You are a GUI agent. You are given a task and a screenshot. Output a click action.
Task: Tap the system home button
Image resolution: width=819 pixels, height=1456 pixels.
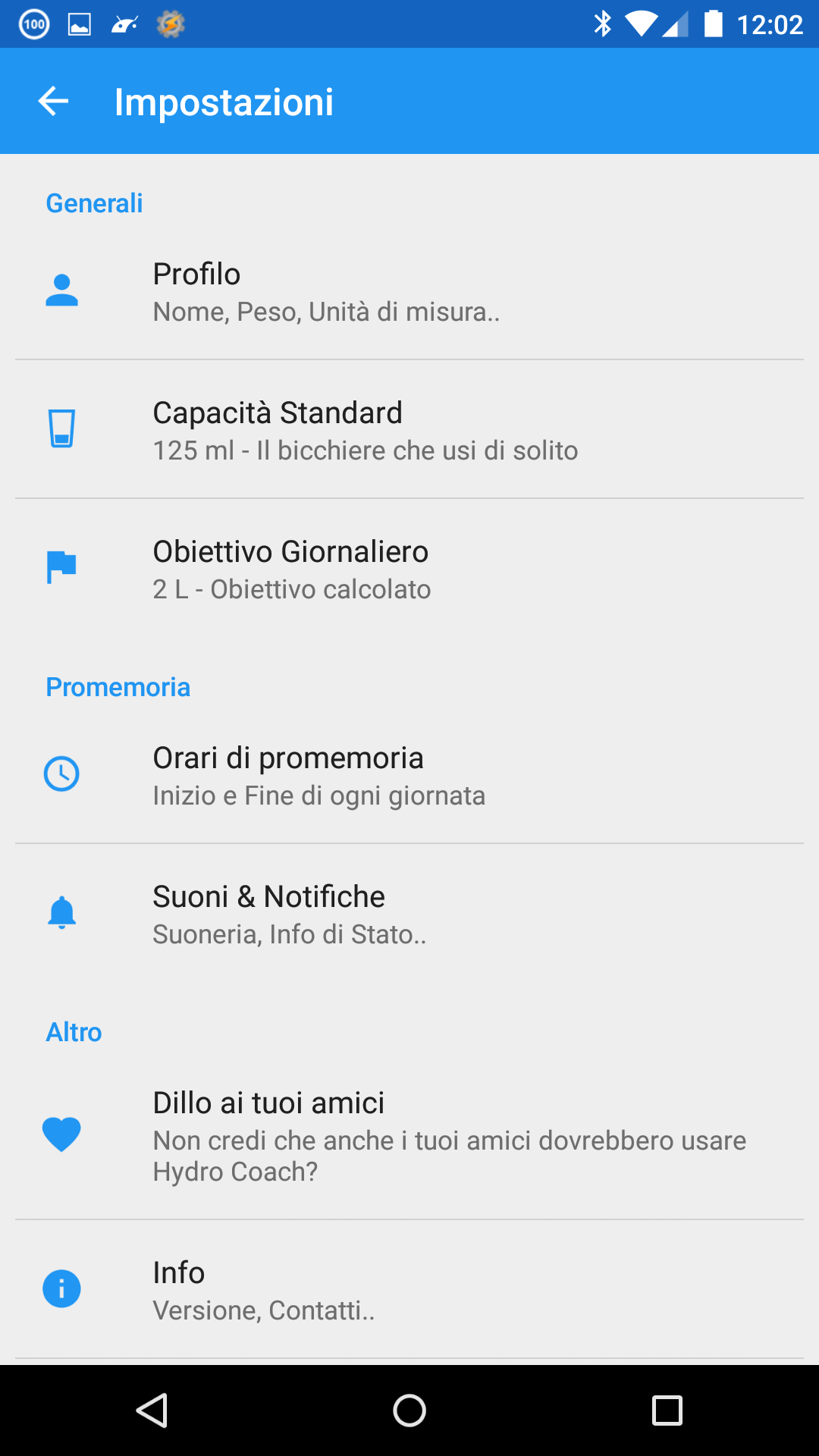click(409, 1410)
